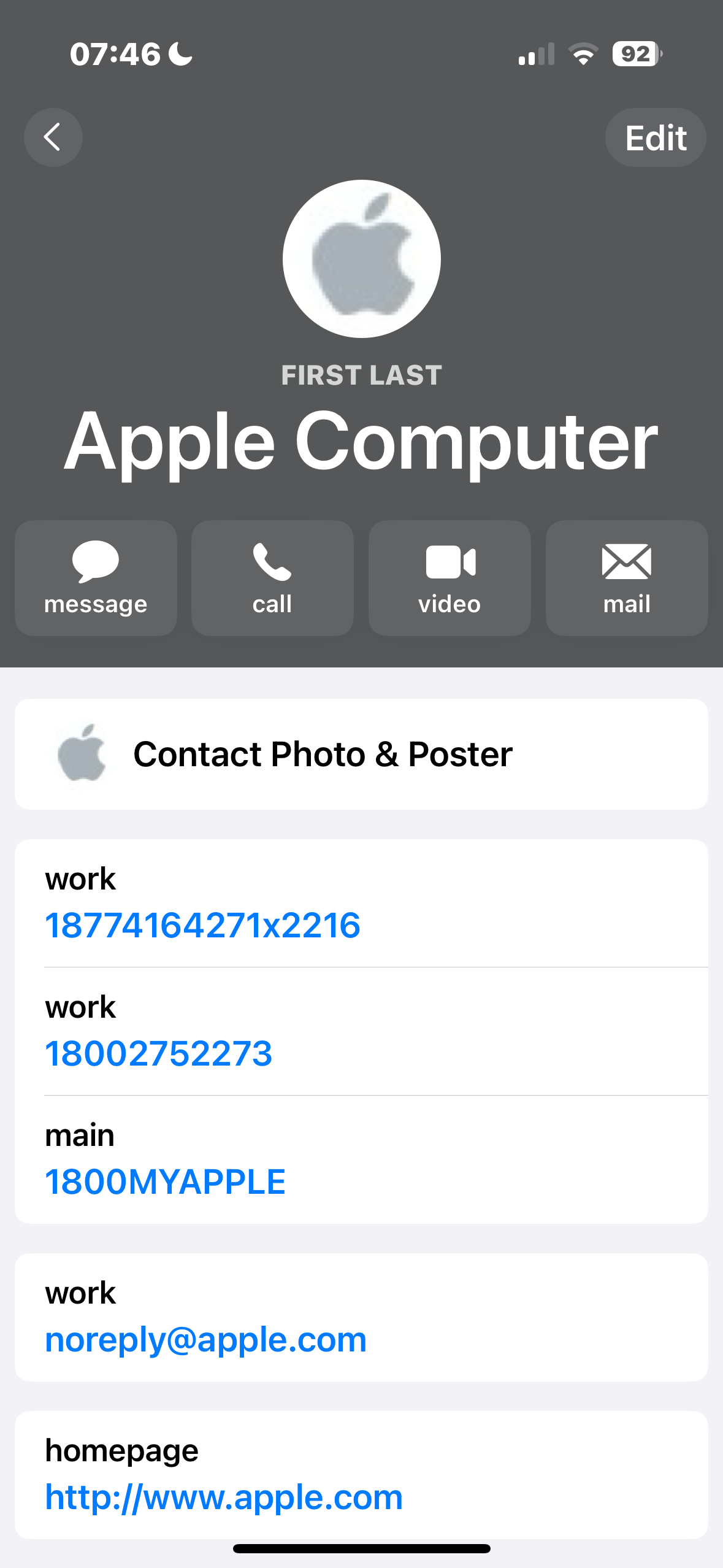
Task: Open homepage http://www.apple.com
Action: [x=361, y=1475]
